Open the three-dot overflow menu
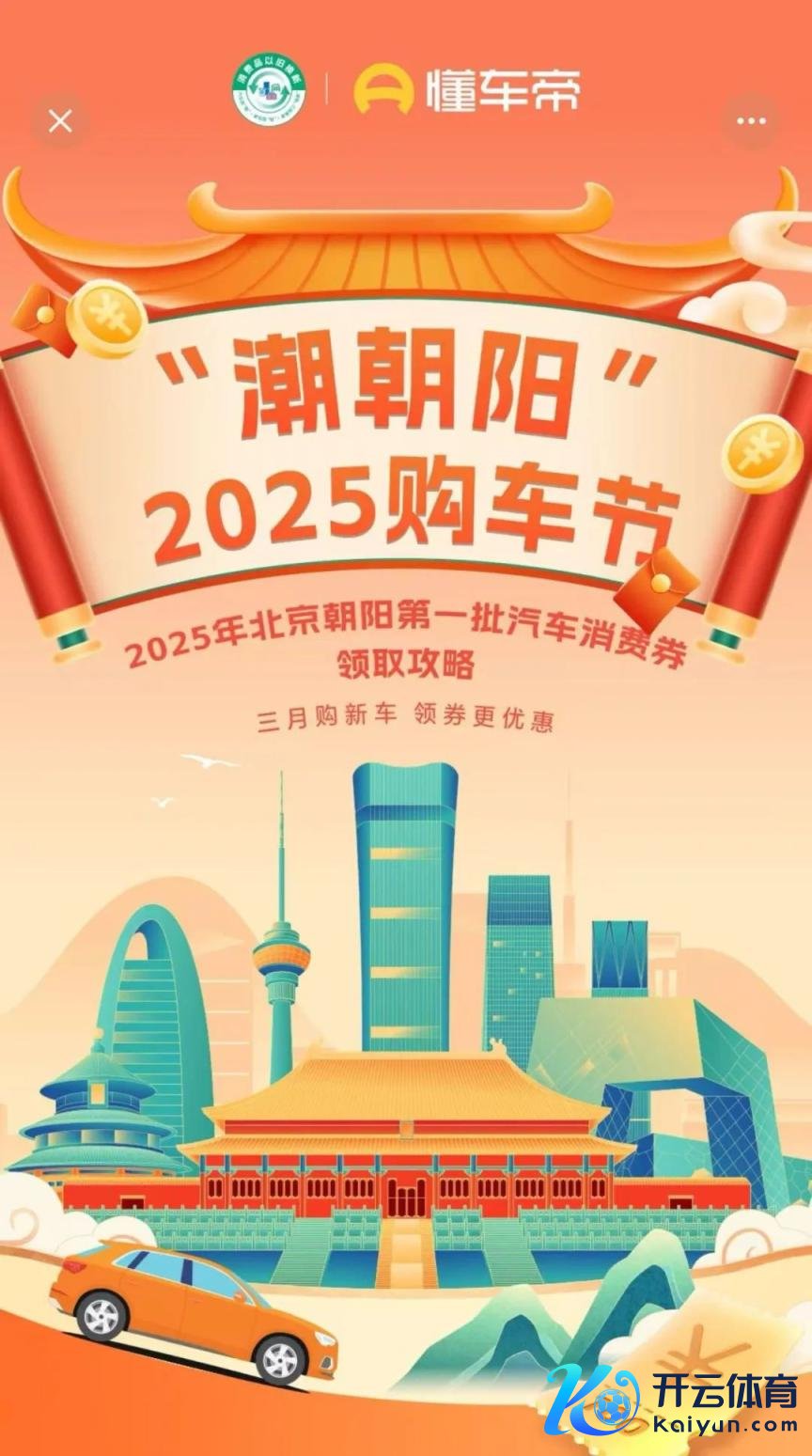This screenshot has height=1456, width=812. pos(751,121)
